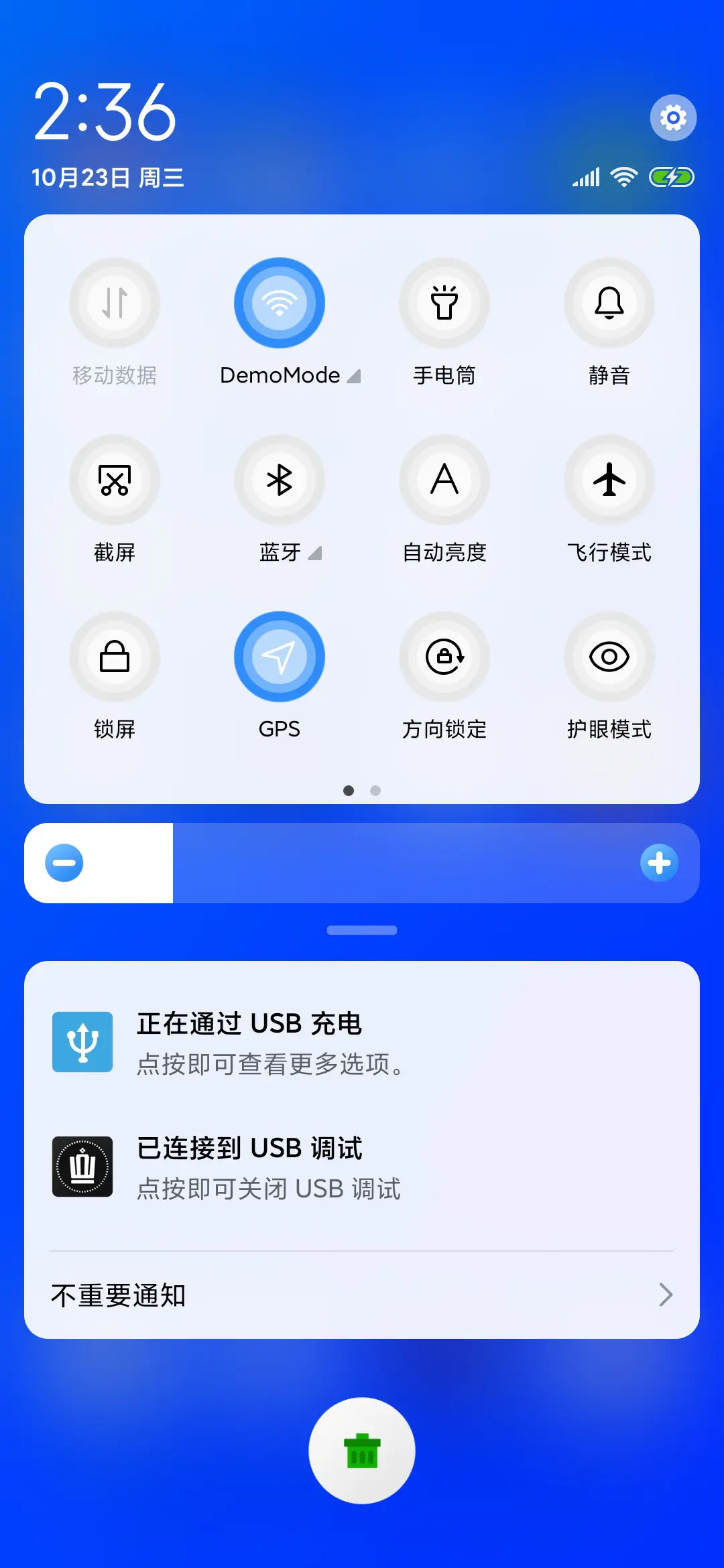Enable 飞行模式 airplane mode
724x1568 pixels.
click(609, 480)
